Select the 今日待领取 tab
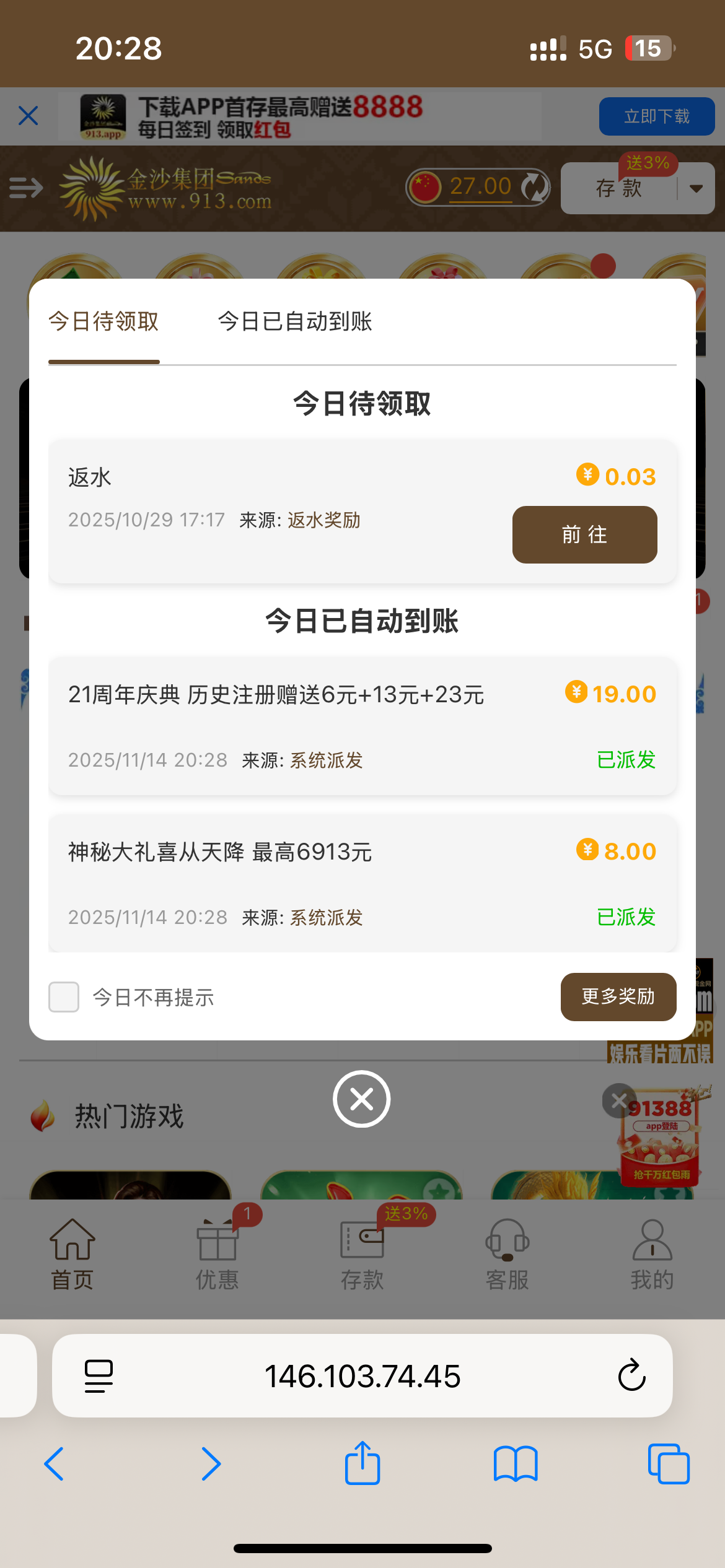Viewport: 725px width, 1568px height. tap(103, 322)
